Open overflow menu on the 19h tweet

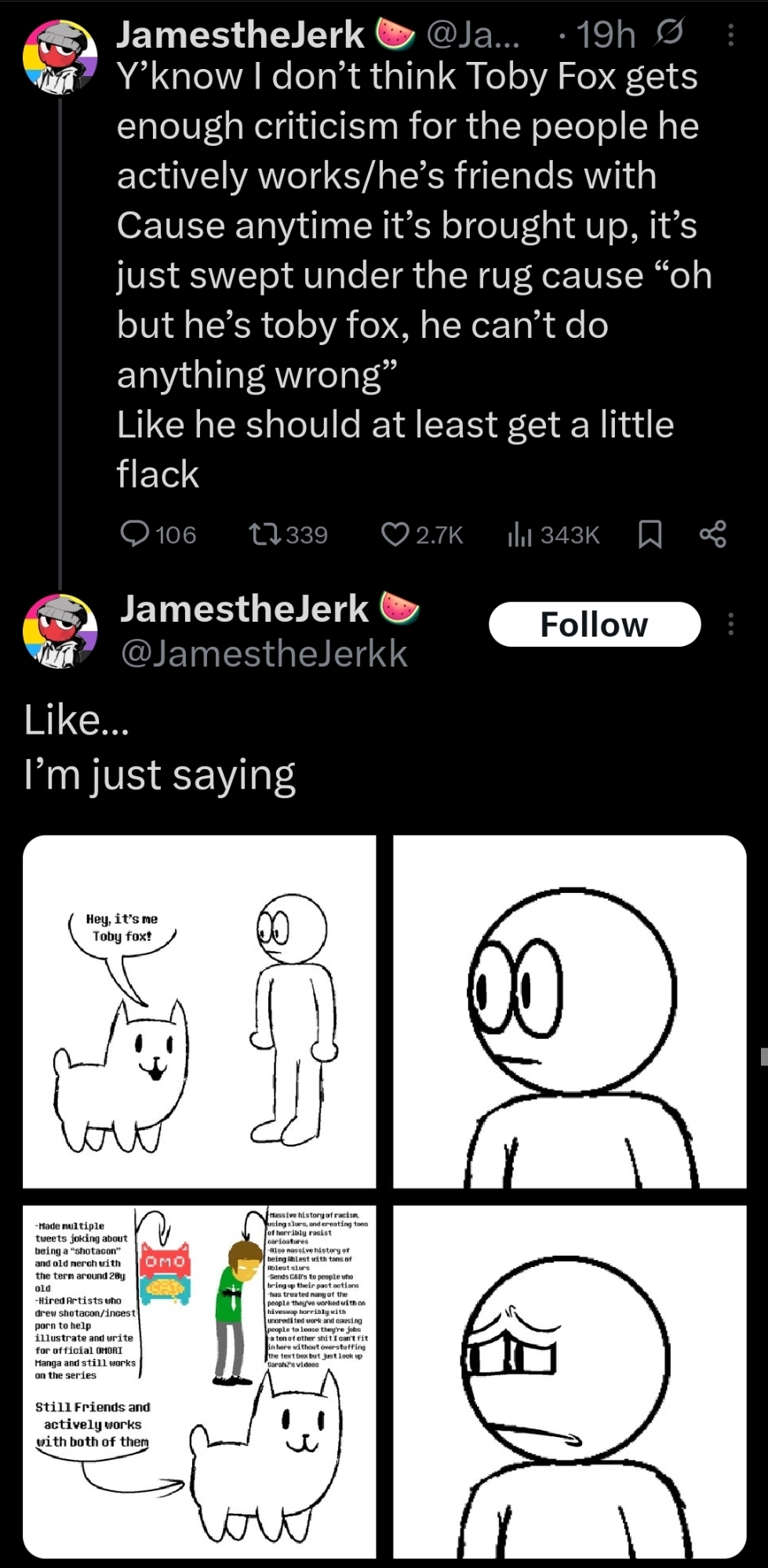pyautogui.click(x=731, y=35)
